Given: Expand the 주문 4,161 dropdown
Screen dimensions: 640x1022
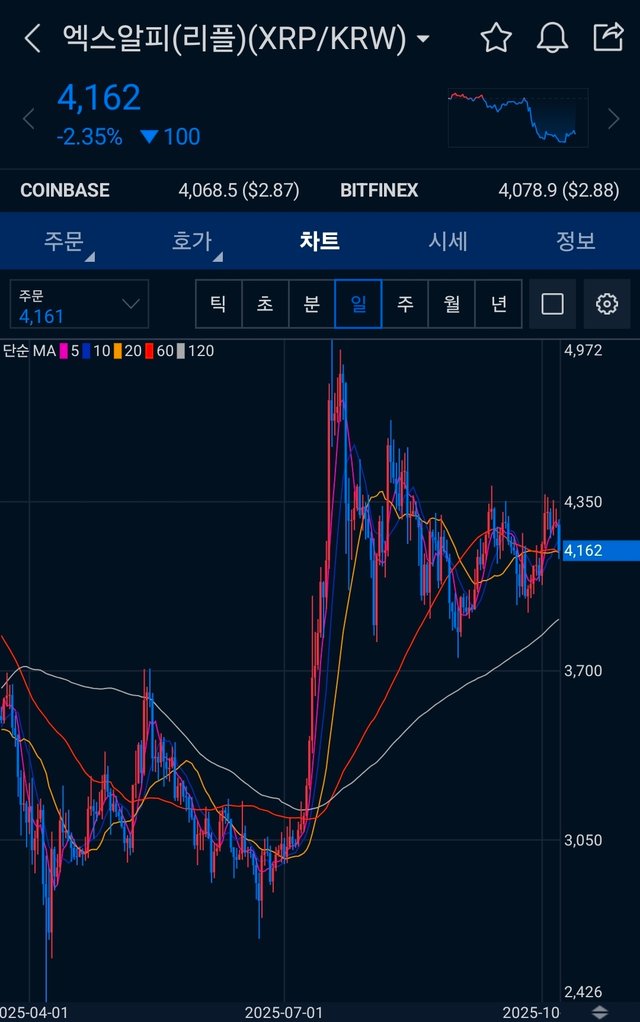Looking at the screenshot, I should point(80,304).
